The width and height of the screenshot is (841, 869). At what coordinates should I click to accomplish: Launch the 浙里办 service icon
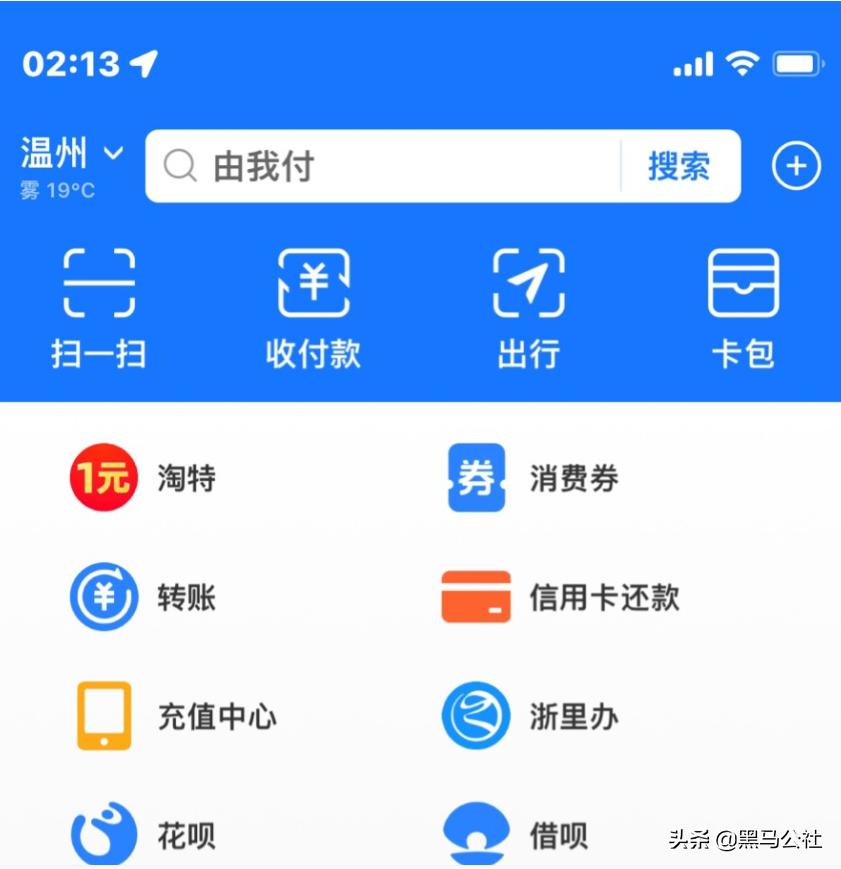(475, 716)
